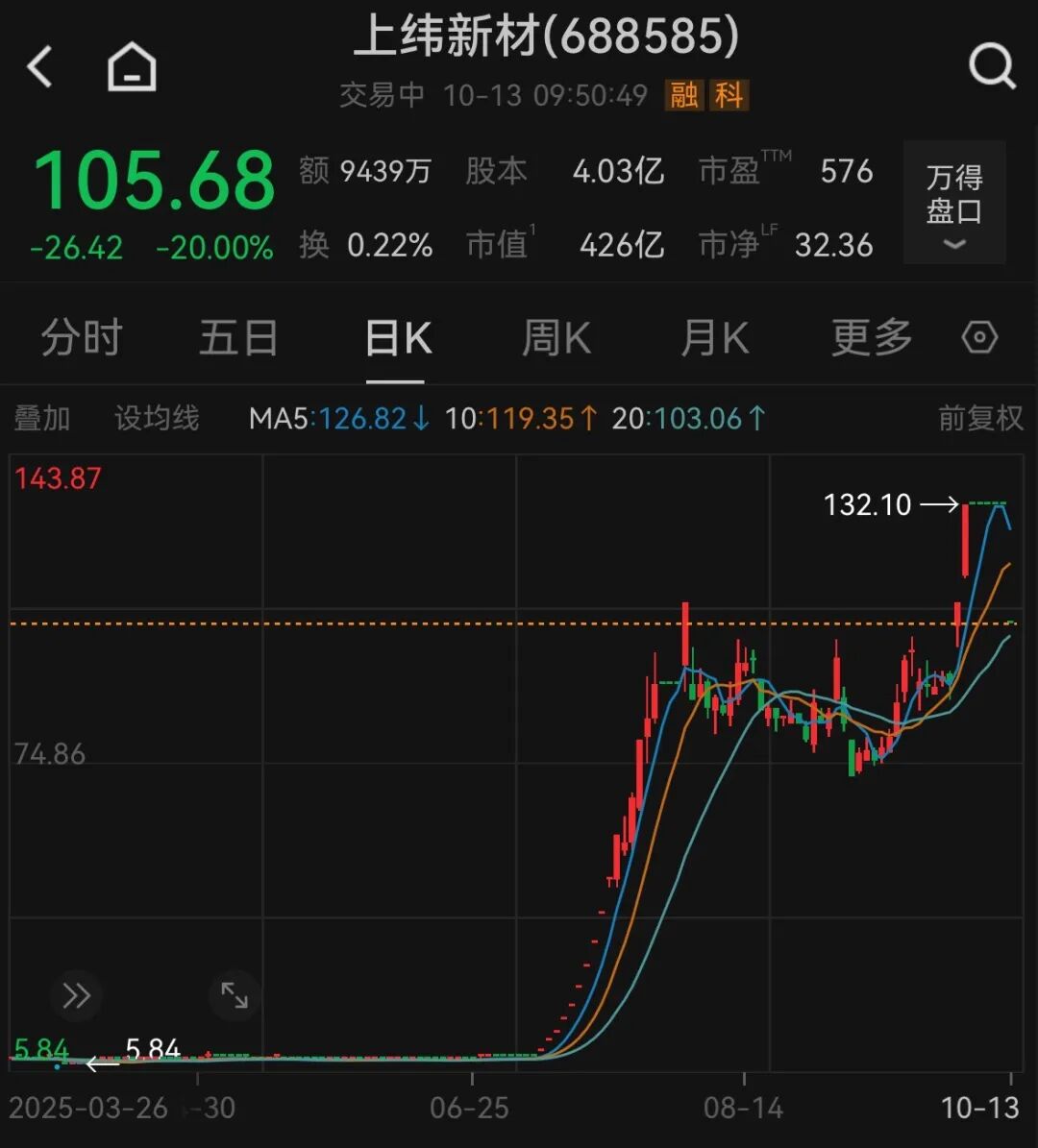This screenshot has width=1038, height=1148.
Task: Switch to the 五日 chart tab
Action: coord(238,338)
